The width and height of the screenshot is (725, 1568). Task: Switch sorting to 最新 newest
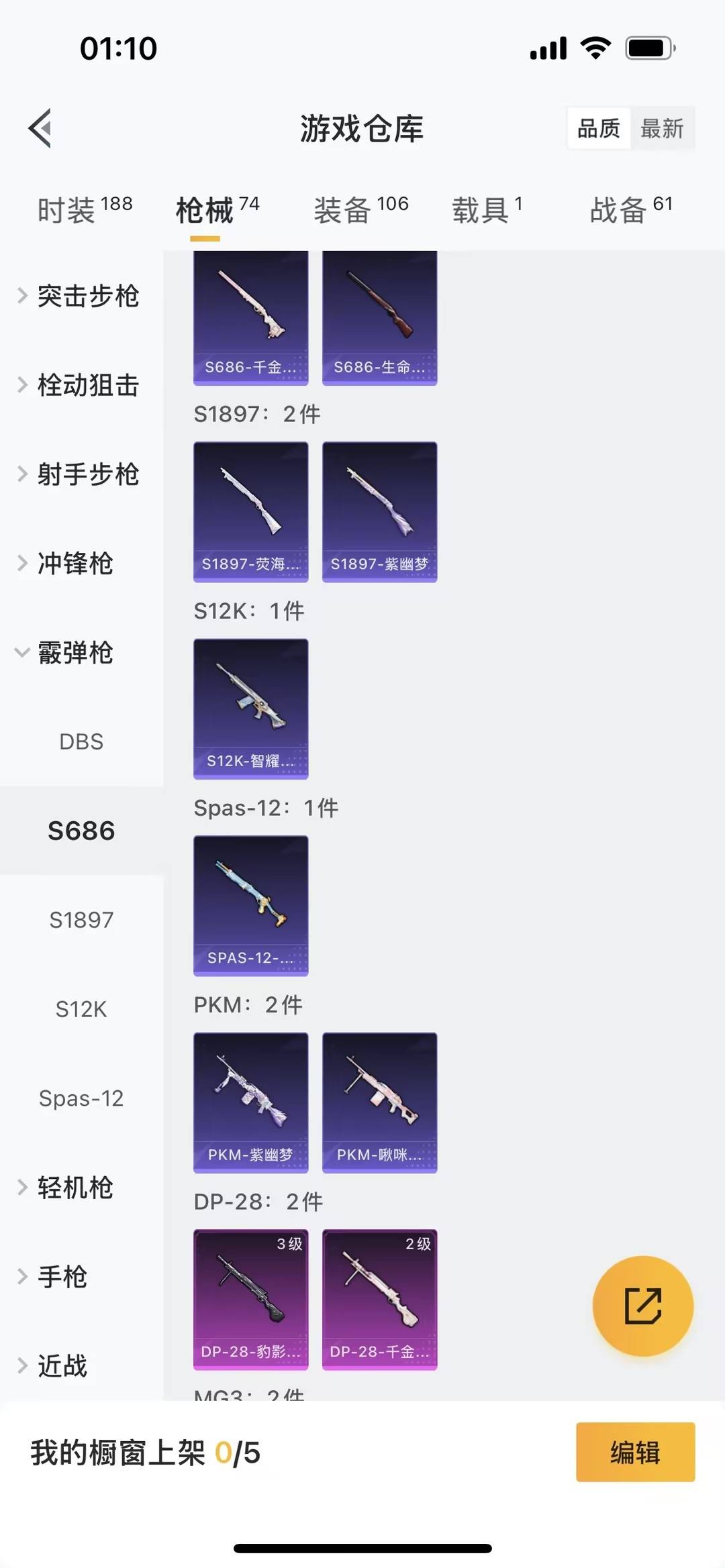click(x=663, y=128)
